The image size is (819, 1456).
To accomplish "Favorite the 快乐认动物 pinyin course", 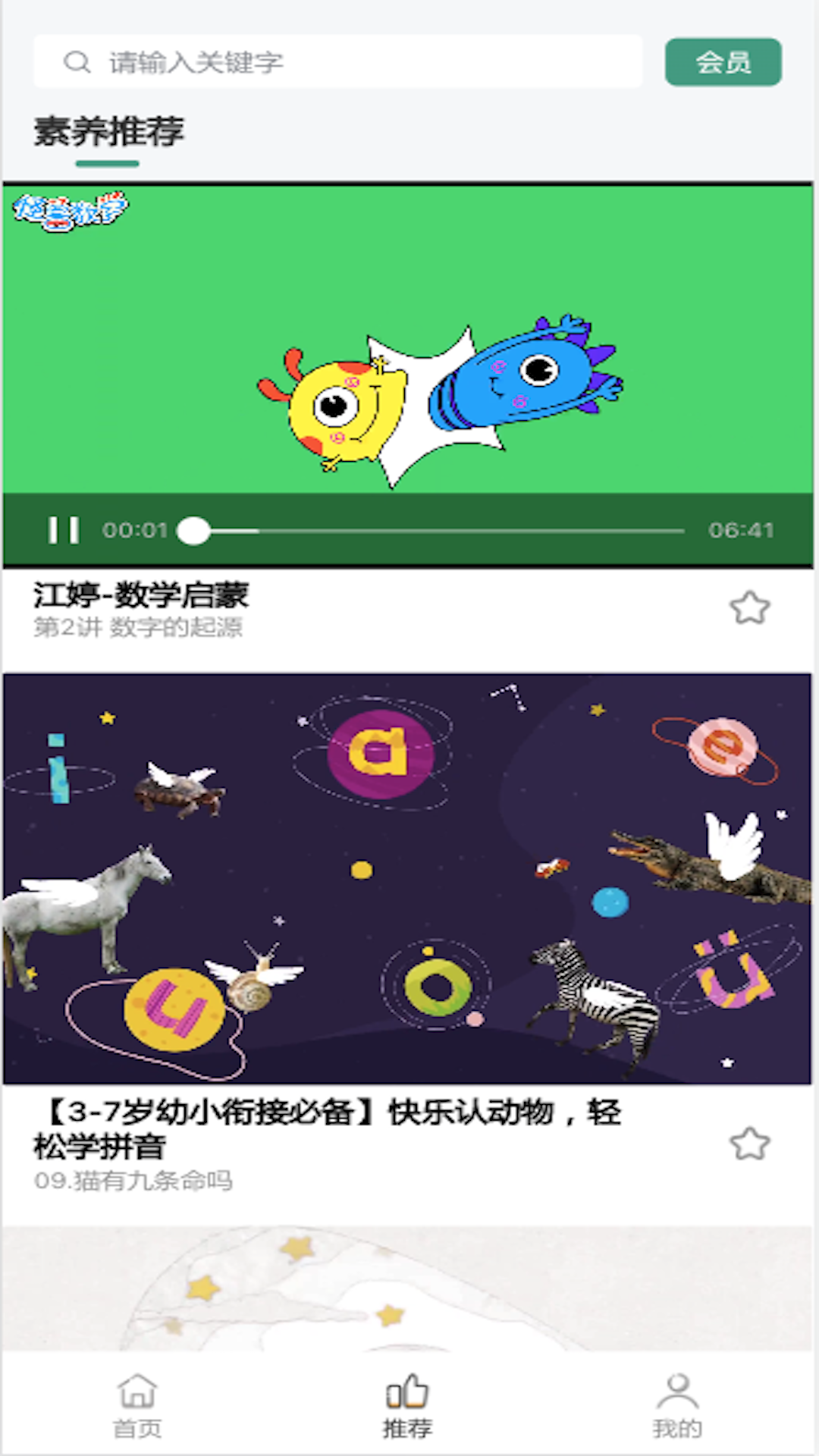I will tap(750, 1144).
